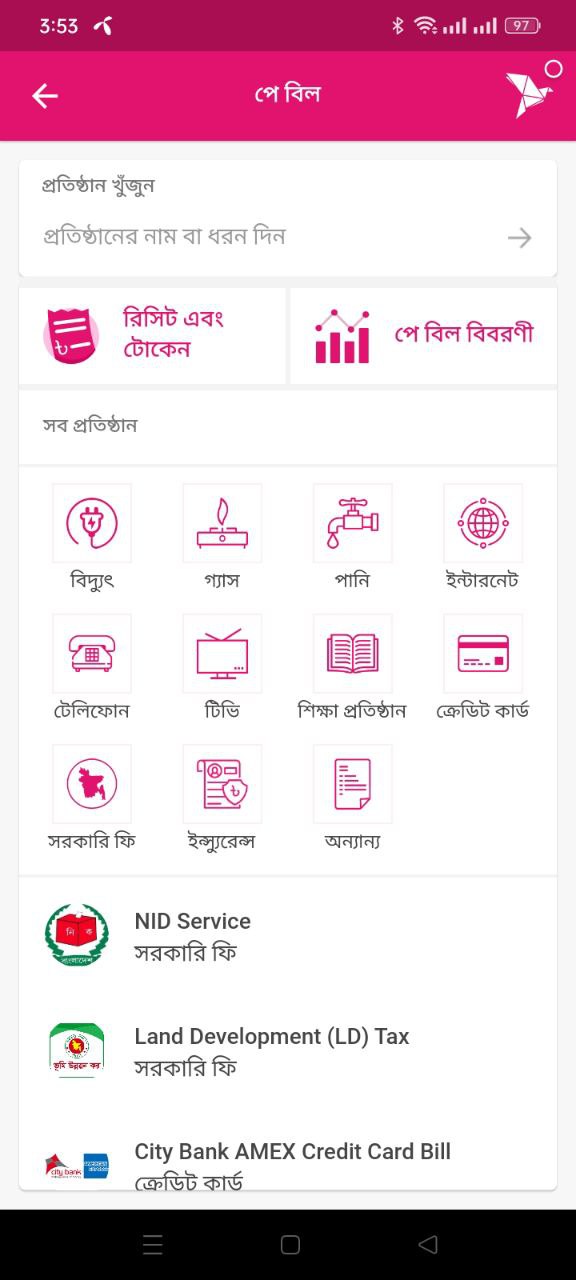
Task: Select the বিদ্যুৎ category
Action: 92,537
